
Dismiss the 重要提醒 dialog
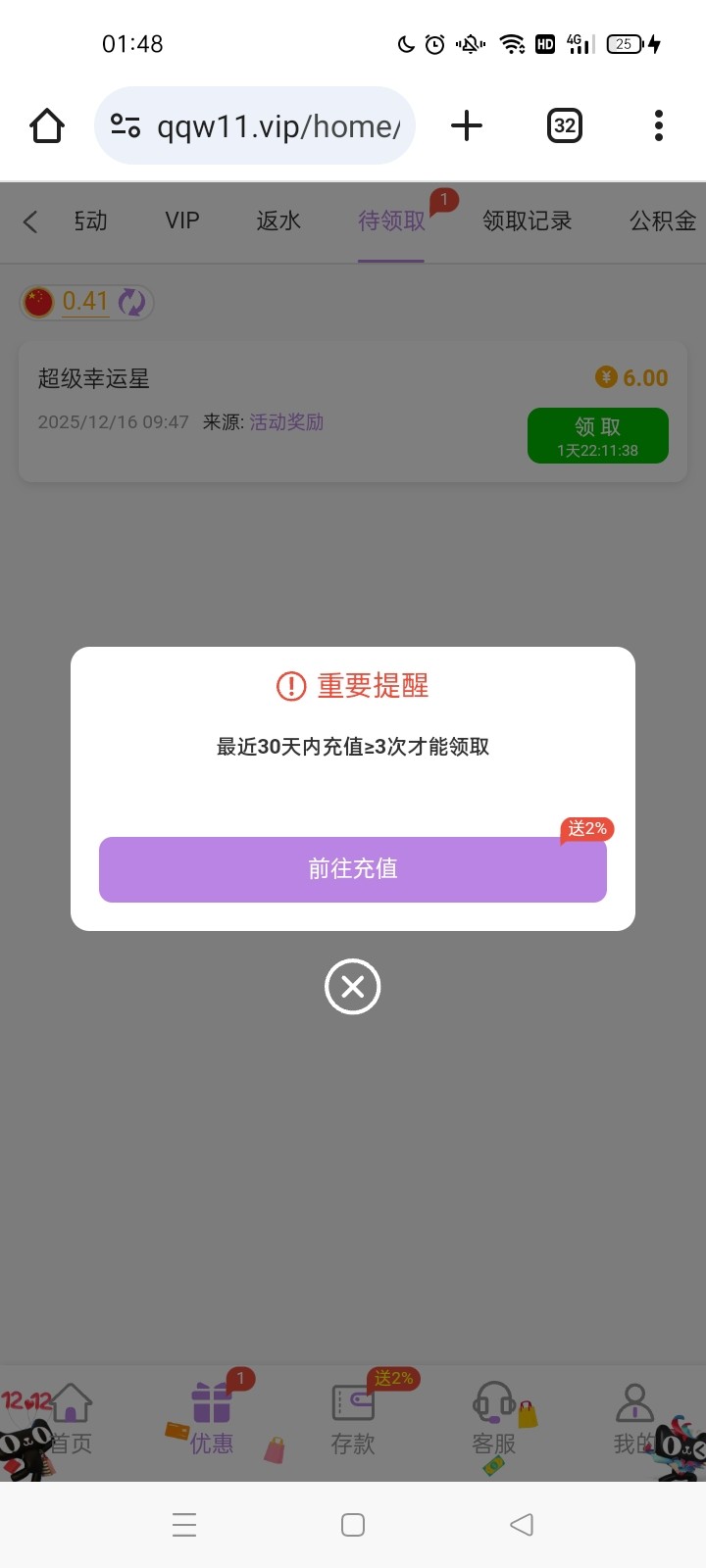353,986
